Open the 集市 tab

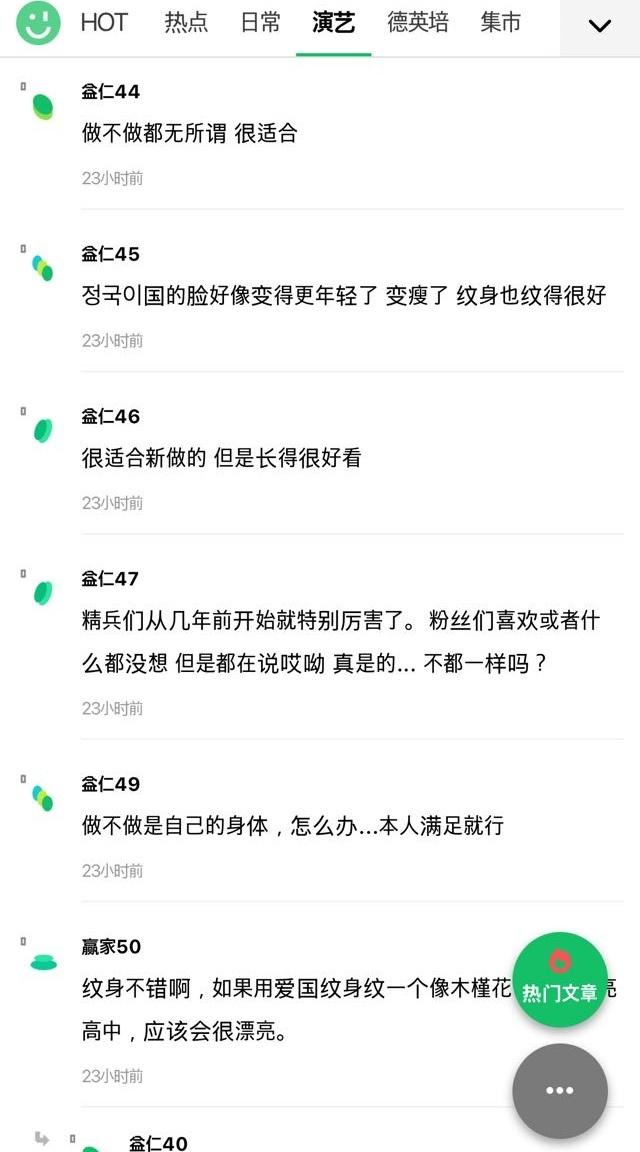[501, 23]
